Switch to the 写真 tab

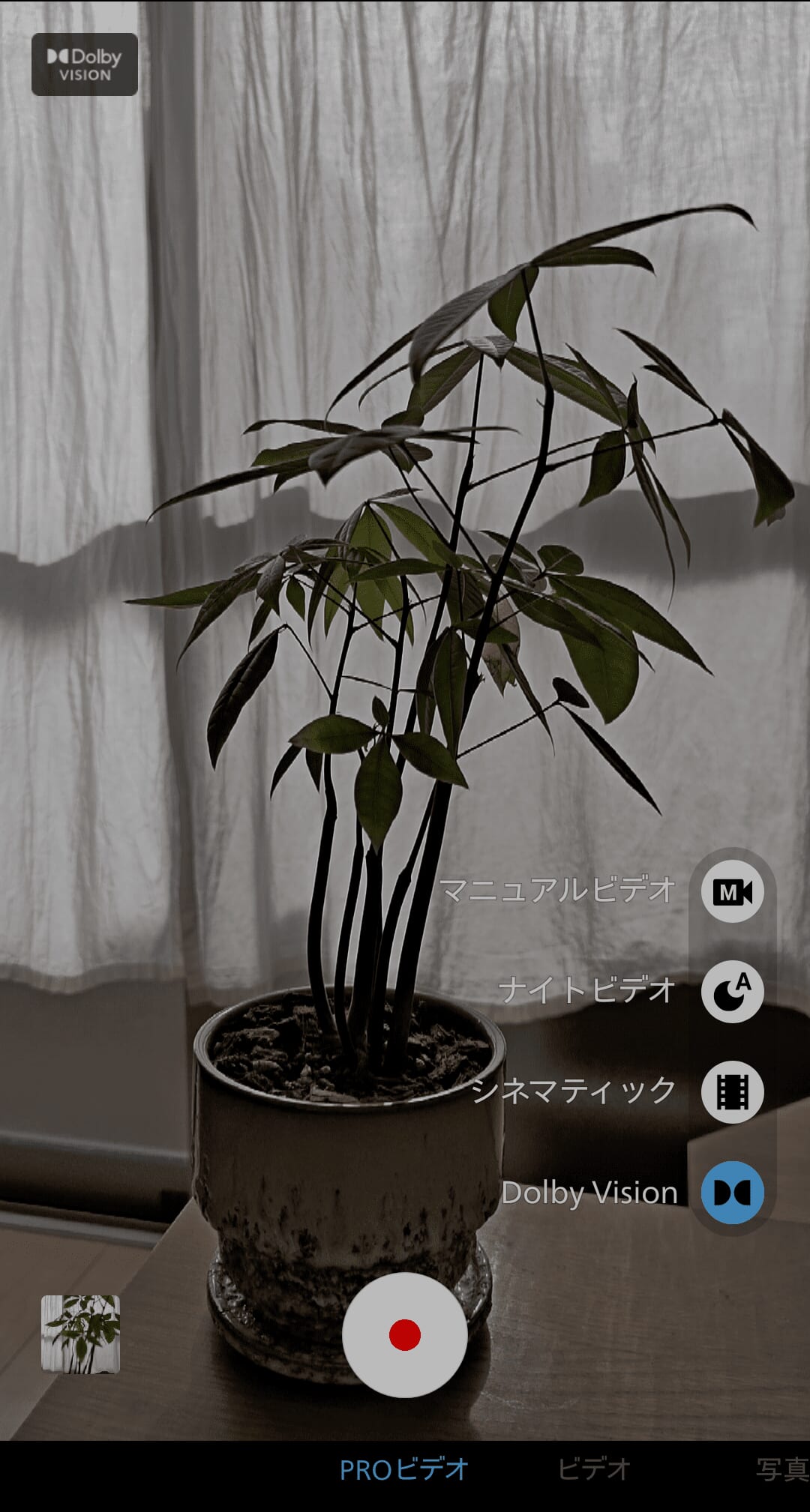pyautogui.click(x=781, y=1469)
